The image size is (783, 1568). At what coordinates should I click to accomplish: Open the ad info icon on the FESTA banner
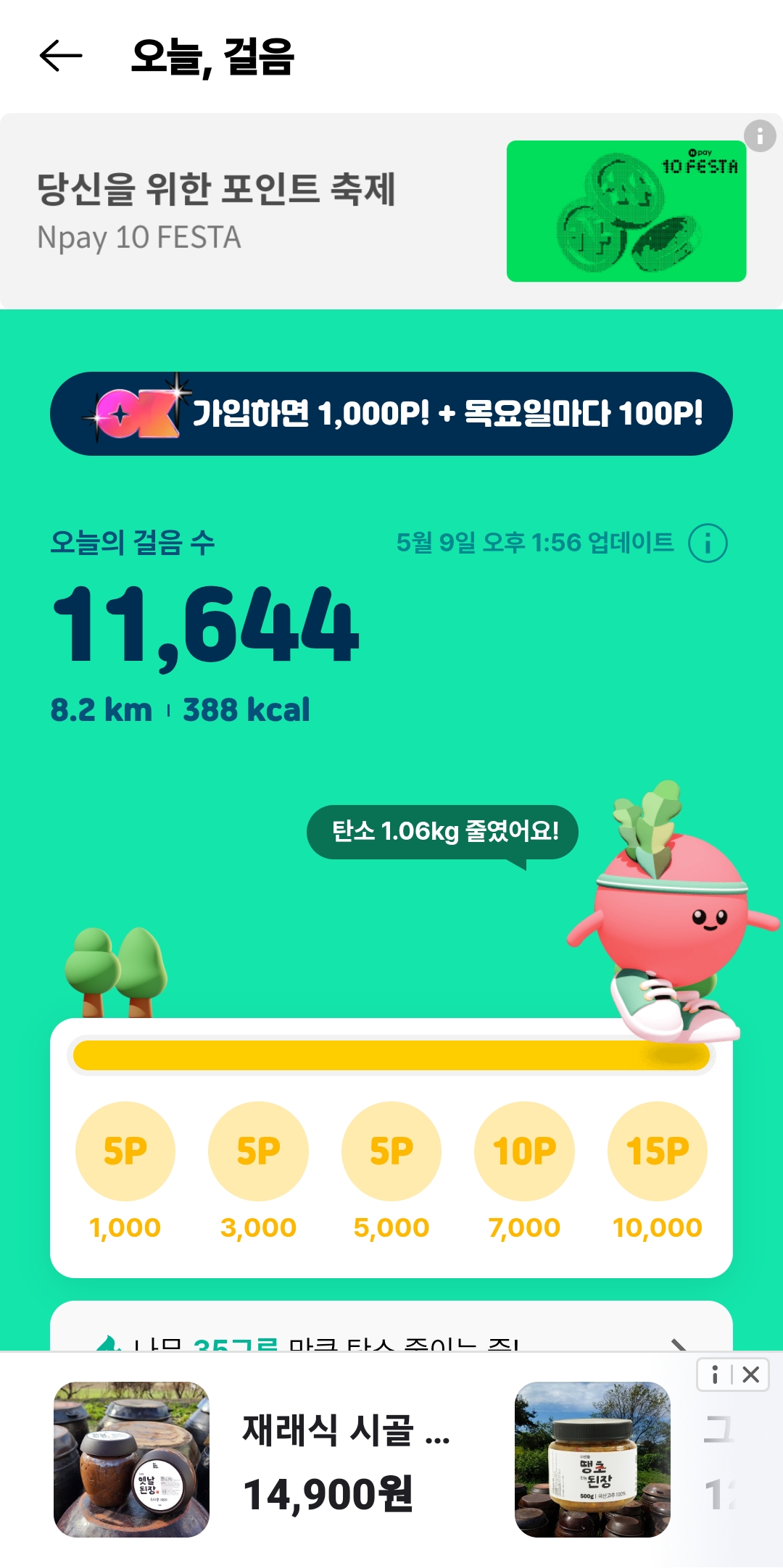pyautogui.click(x=759, y=136)
